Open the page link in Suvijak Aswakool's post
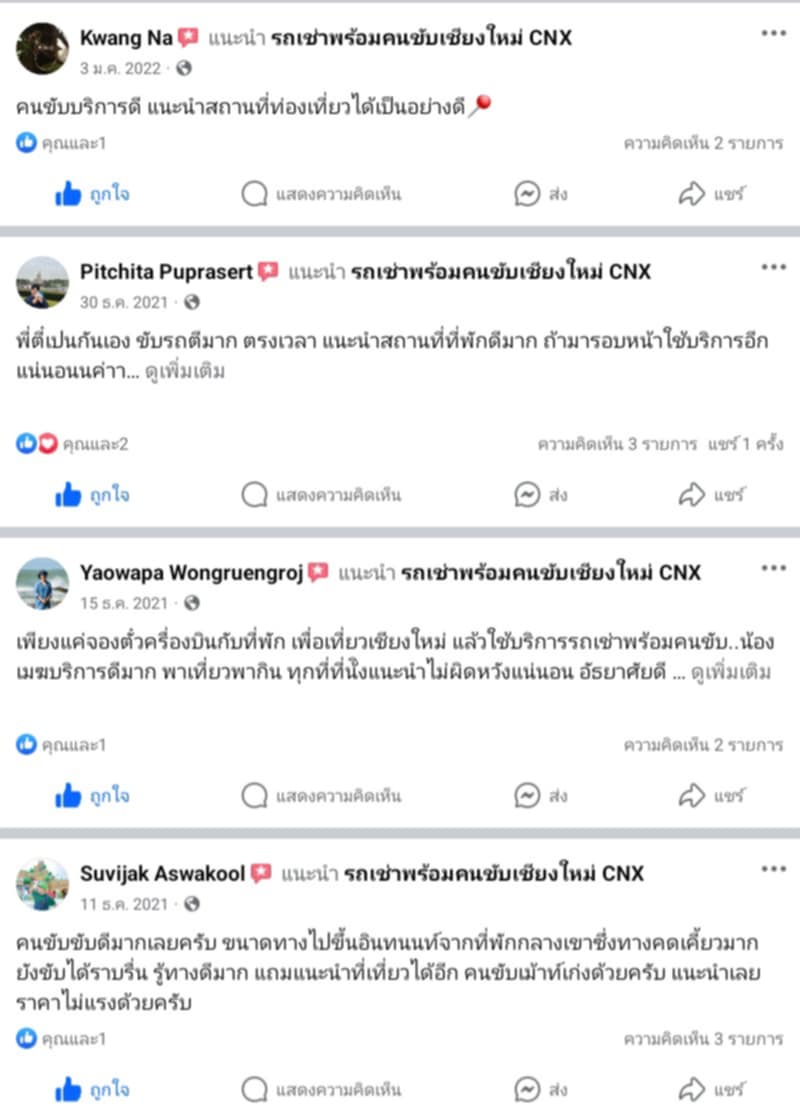The width and height of the screenshot is (800, 1118). 494,873
